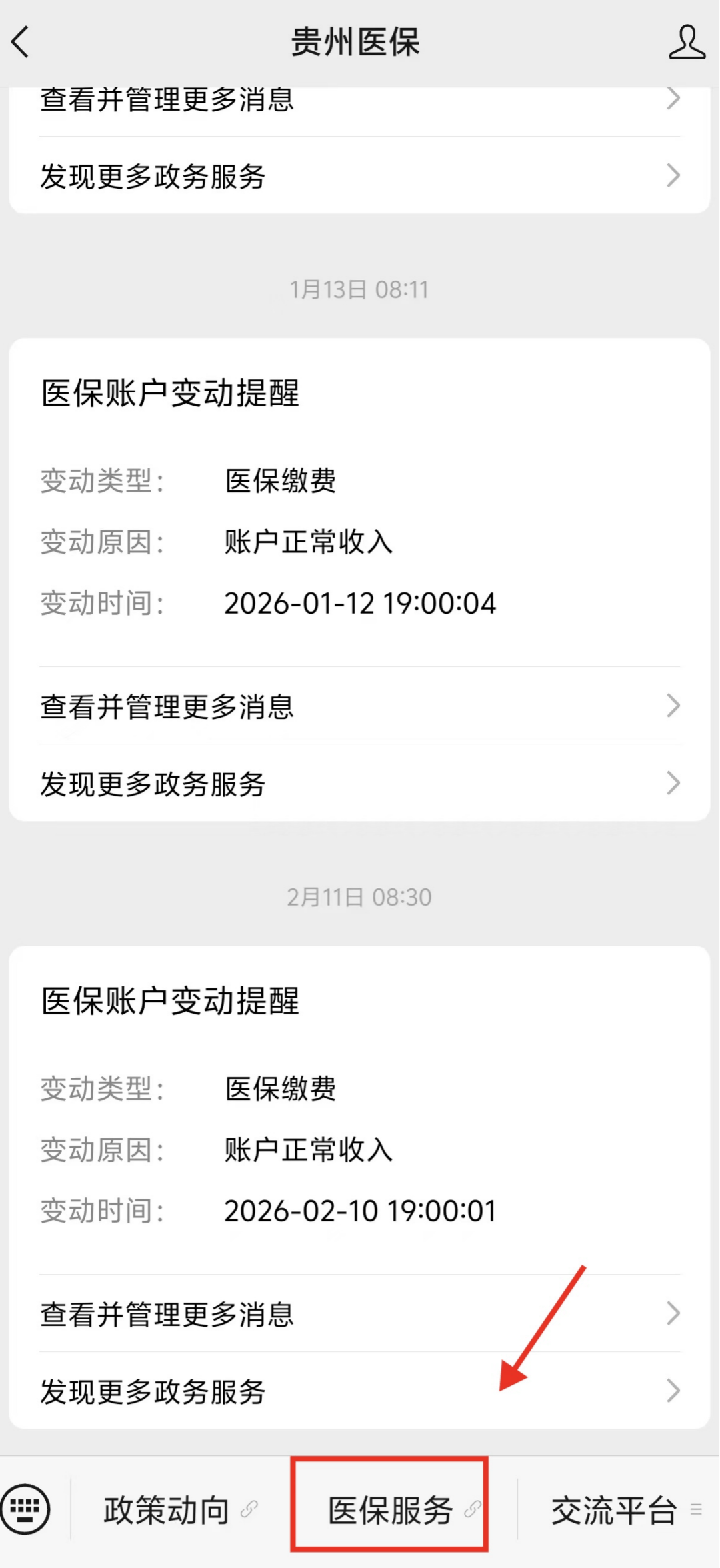Tap the chevron beside the topmost 发现更多政务服务
The image size is (720, 1568).
pyautogui.click(x=673, y=175)
